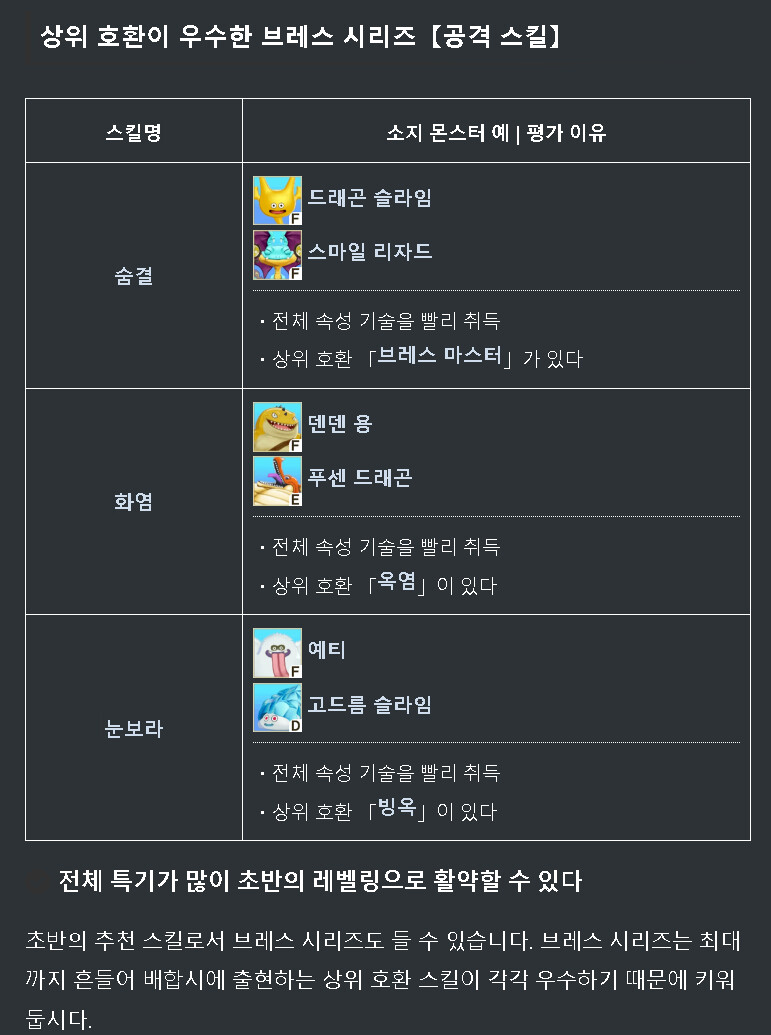The image size is (771, 1035).
Task: Open the 드래곤 슬라임 monster page
Action: (x=369, y=198)
